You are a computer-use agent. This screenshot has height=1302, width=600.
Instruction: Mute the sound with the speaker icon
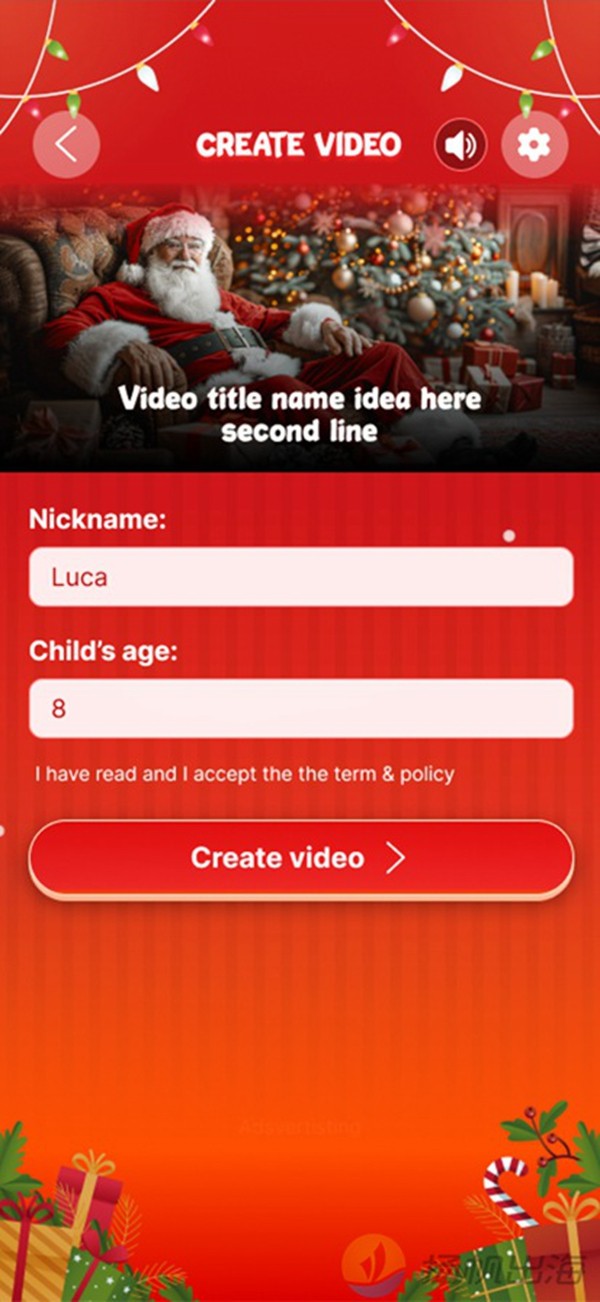click(x=460, y=146)
